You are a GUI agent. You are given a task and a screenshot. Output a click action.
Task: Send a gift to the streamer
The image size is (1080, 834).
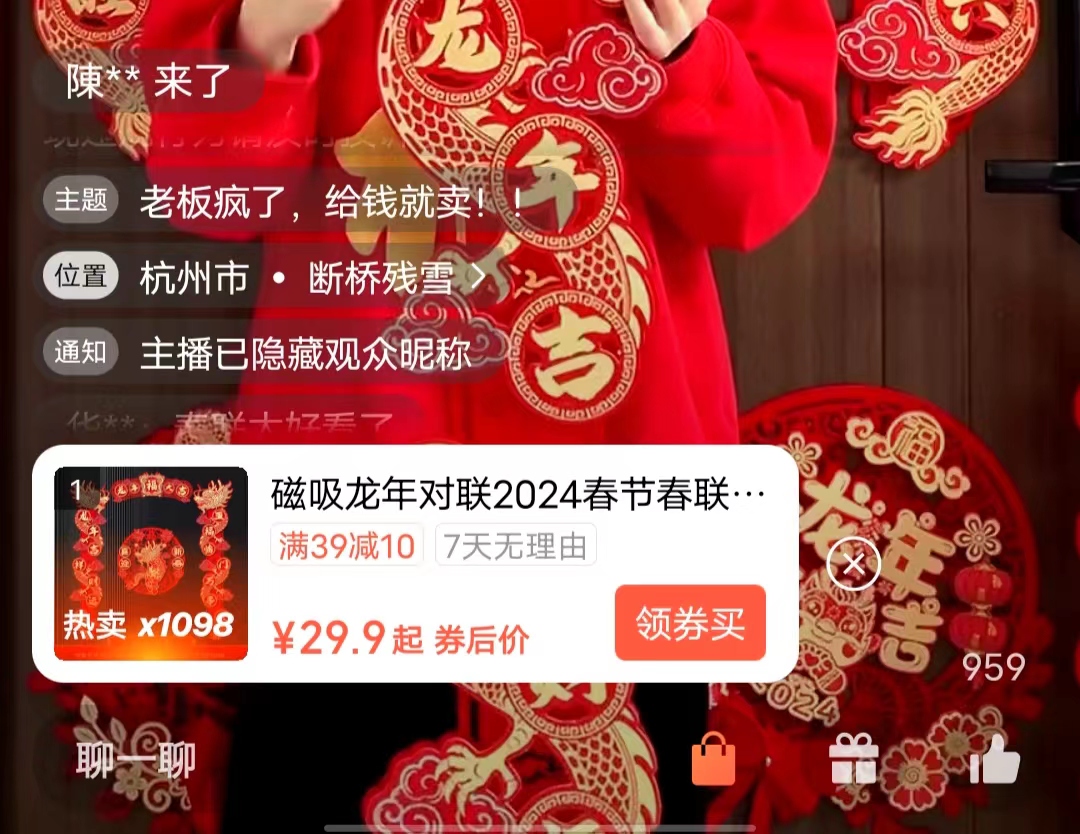point(853,760)
